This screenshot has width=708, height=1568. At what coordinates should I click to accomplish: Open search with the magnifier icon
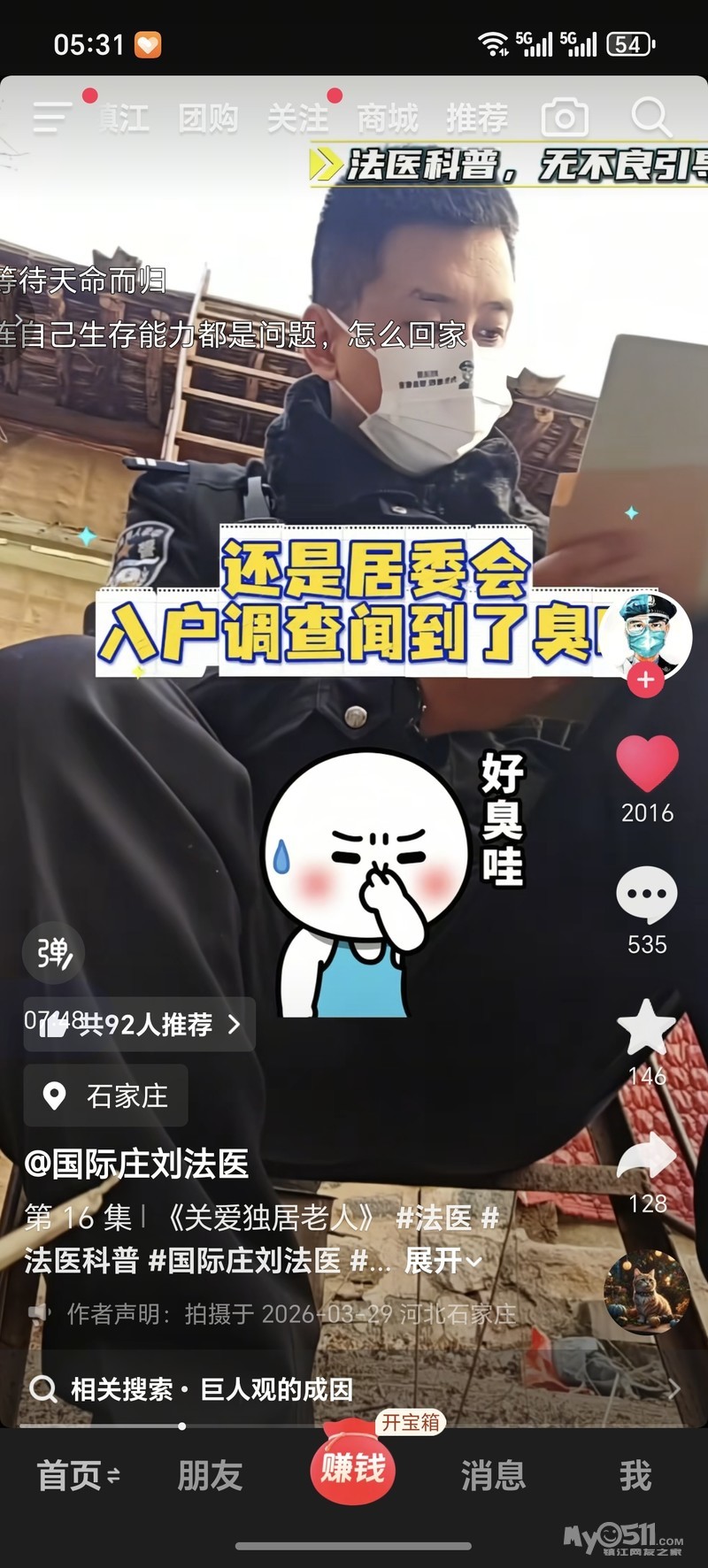(650, 118)
